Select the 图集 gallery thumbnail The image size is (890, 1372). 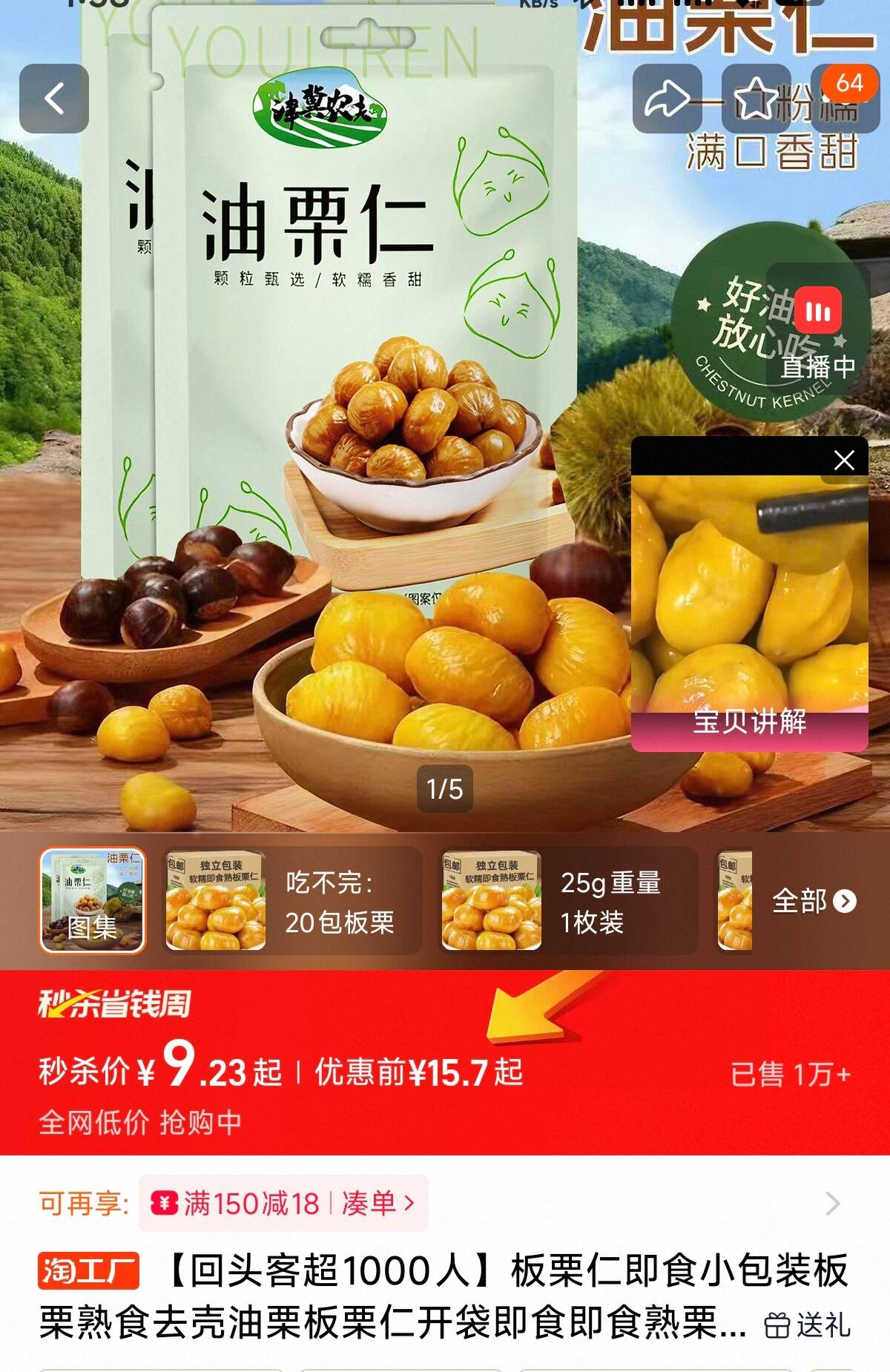93,900
